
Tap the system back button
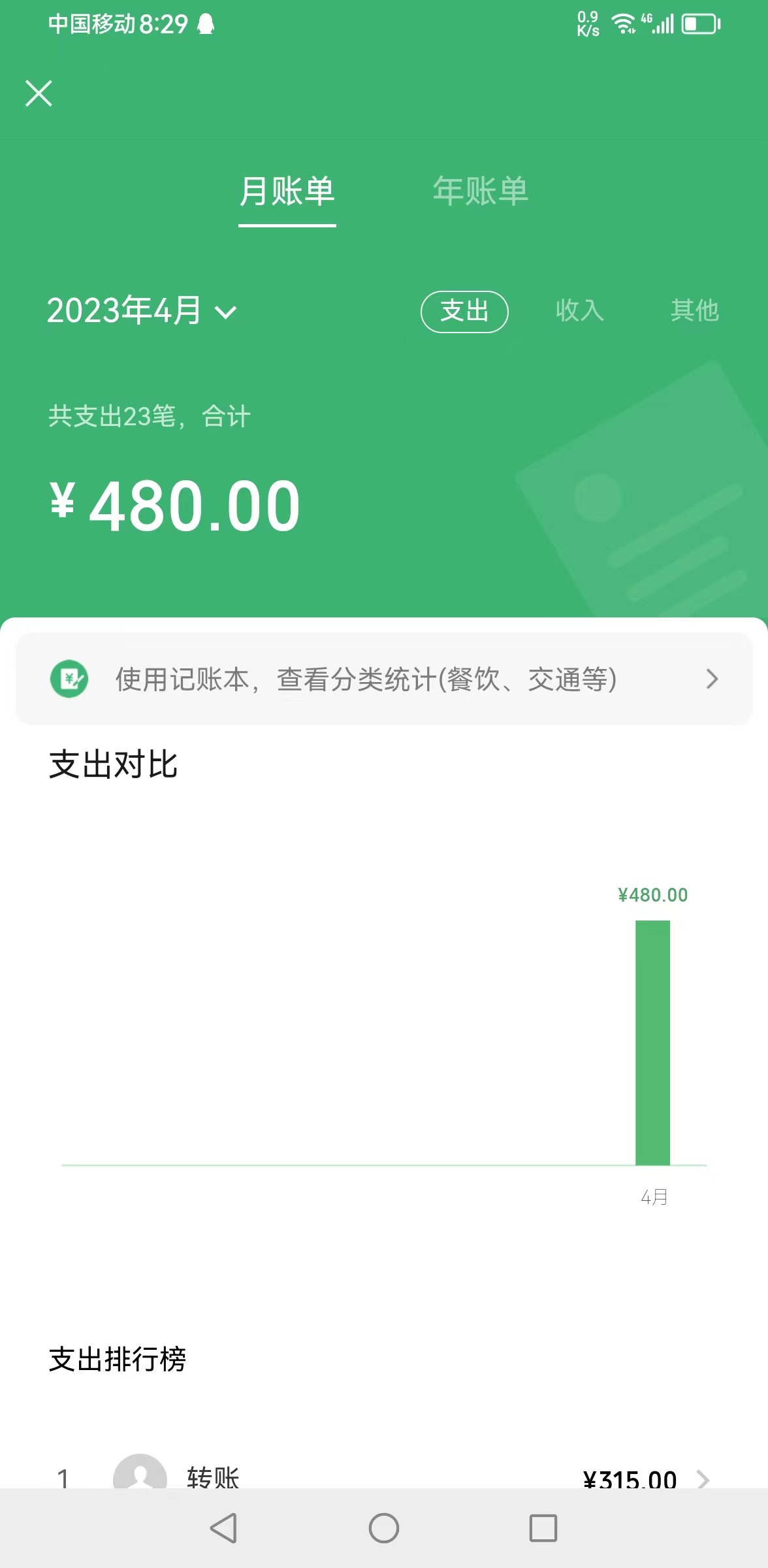tap(224, 1528)
